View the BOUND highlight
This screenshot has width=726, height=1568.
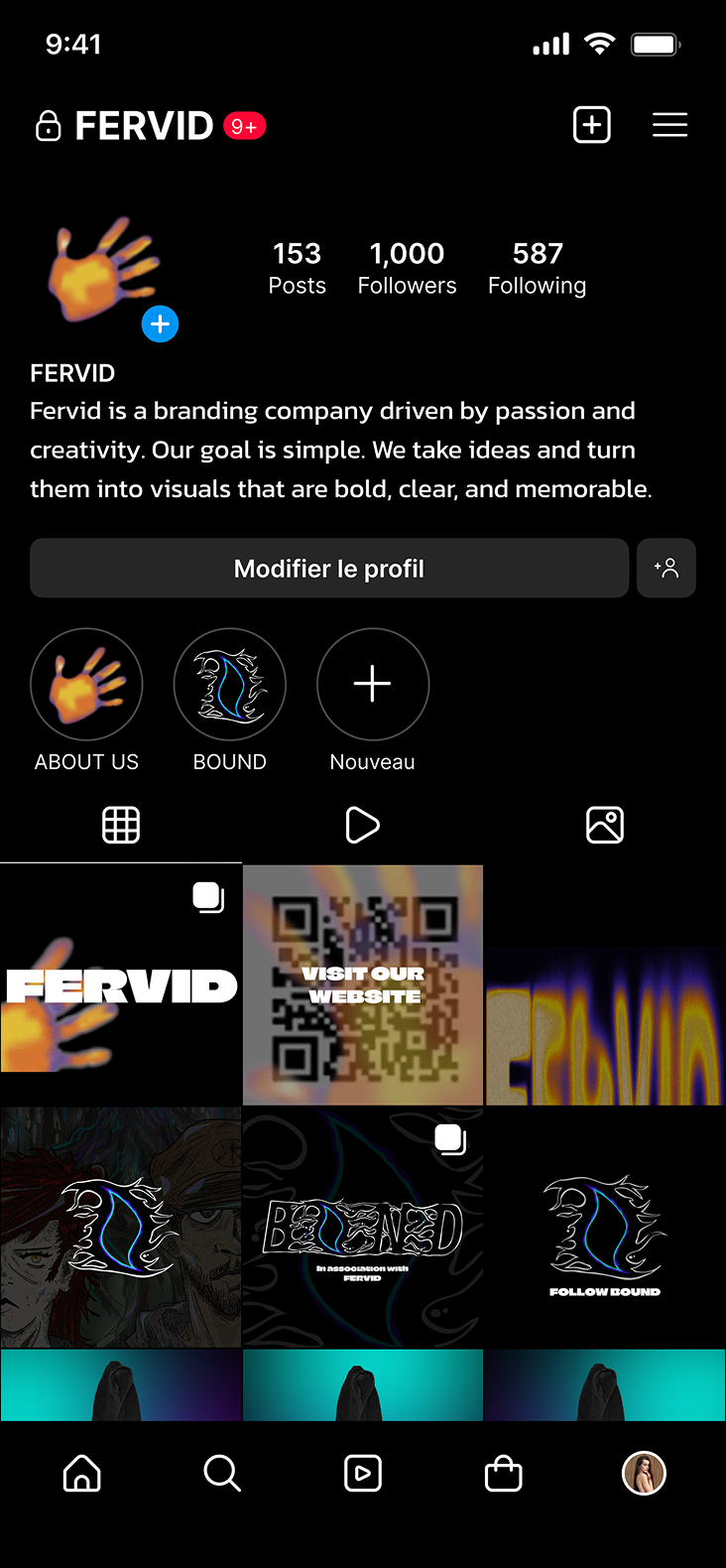coord(230,685)
